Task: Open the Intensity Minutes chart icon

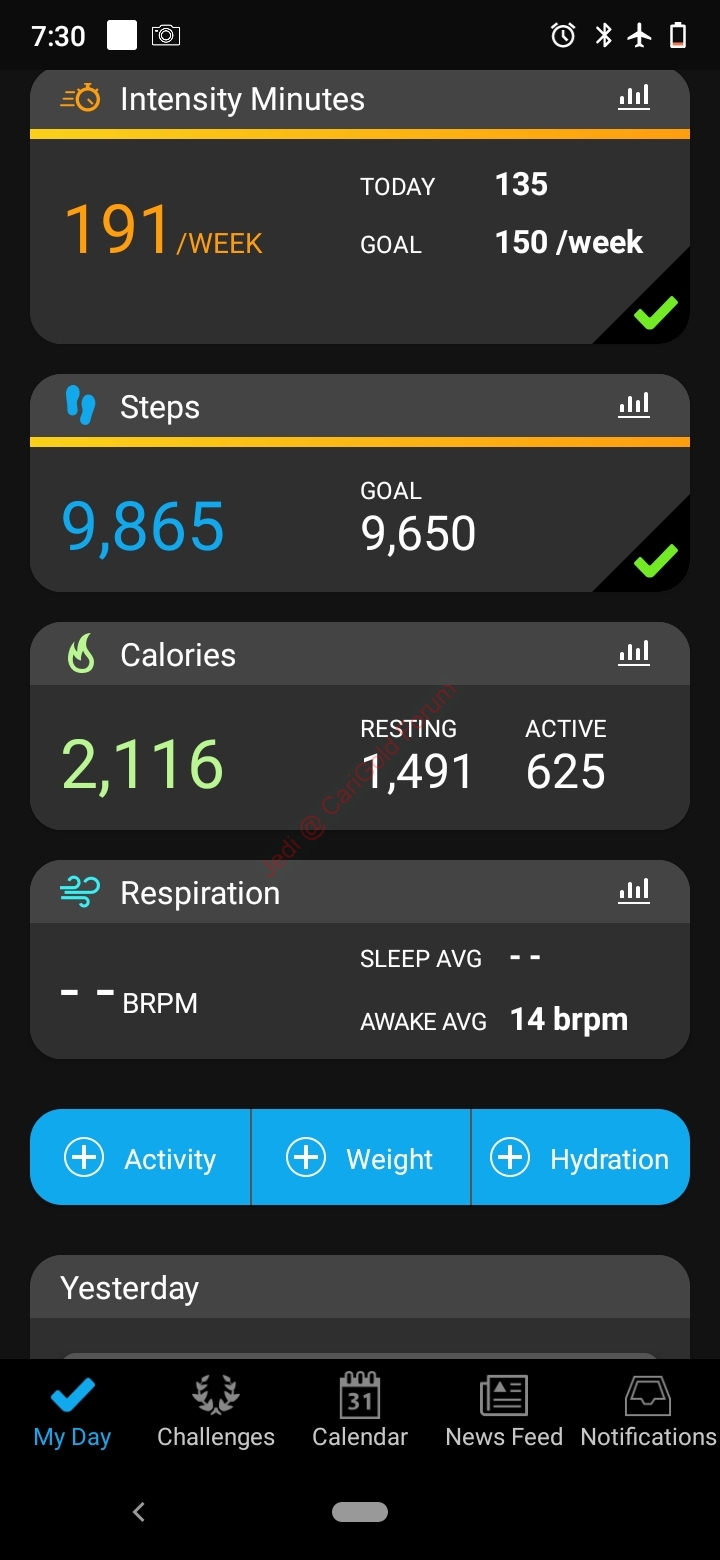Action: click(x=634, y=97)
